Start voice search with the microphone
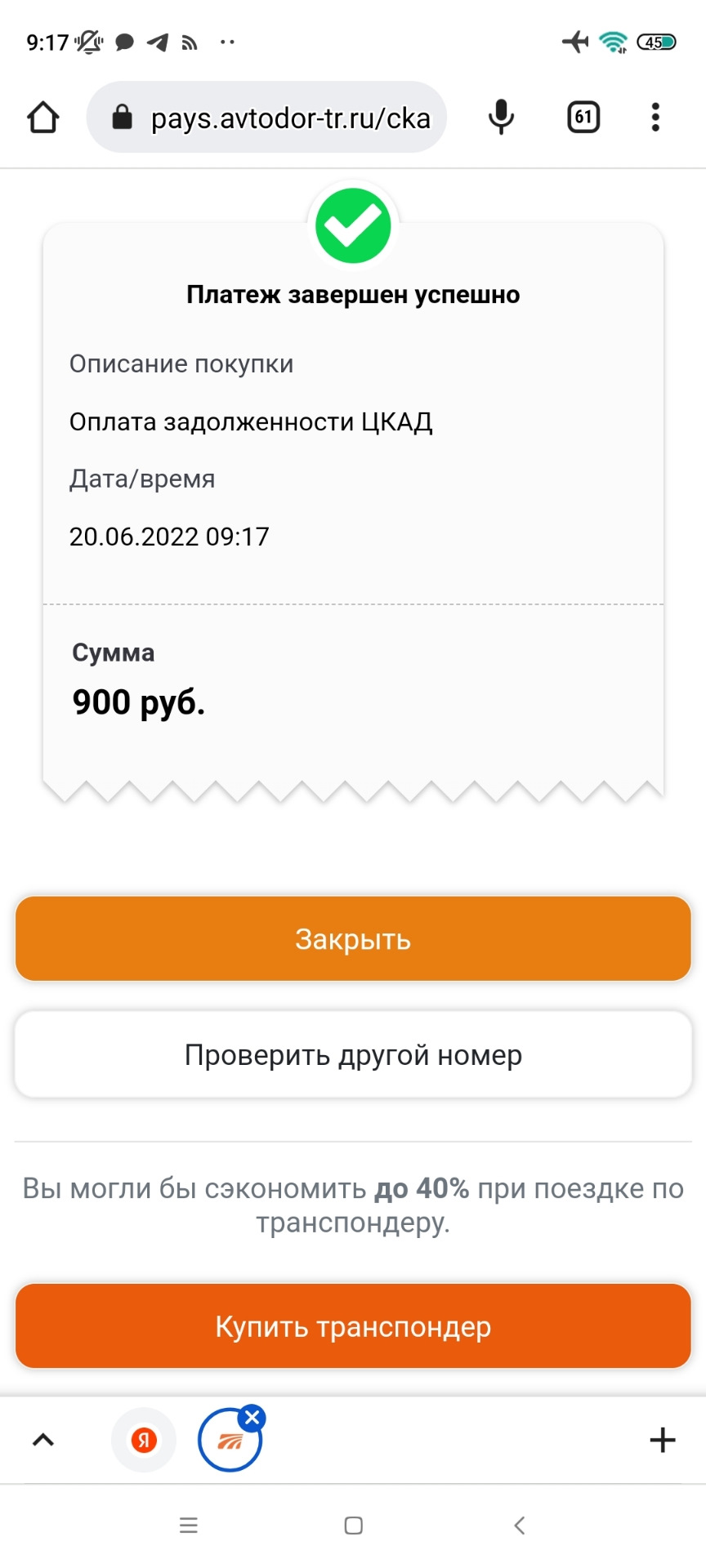Screen dimensions: 706x1568 pos(501,118)
